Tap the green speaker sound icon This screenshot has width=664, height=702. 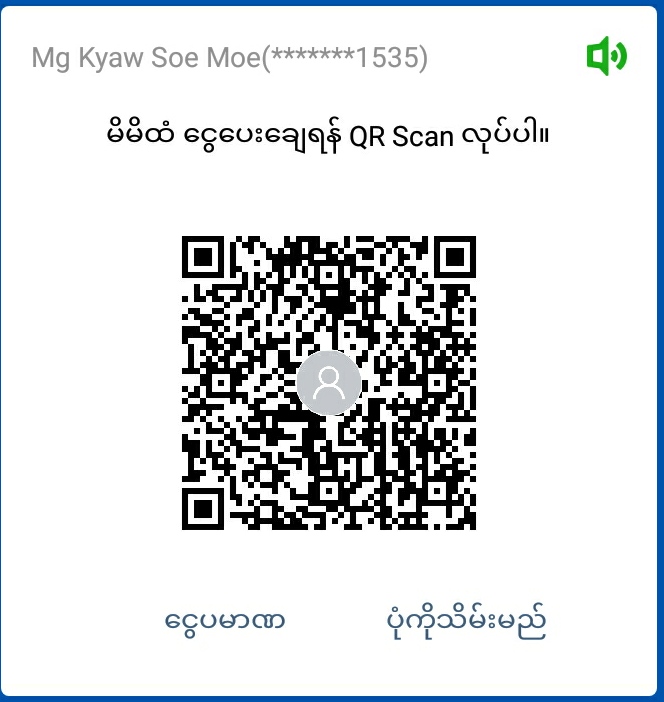[606, 57]
